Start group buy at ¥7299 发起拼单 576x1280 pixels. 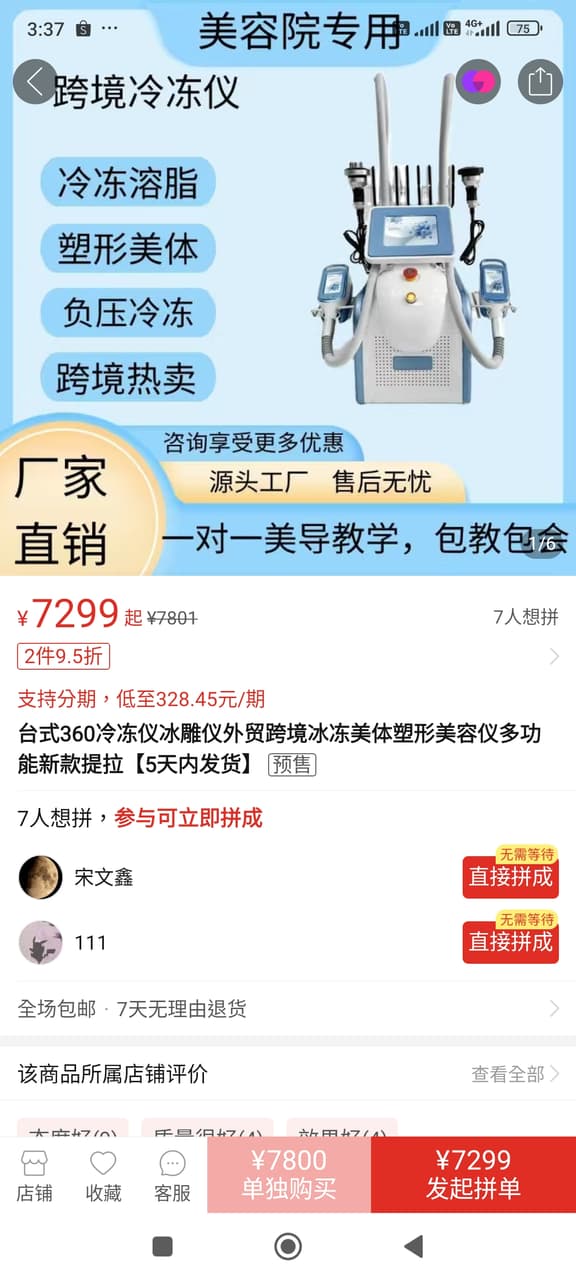[x=473, y=1174]
